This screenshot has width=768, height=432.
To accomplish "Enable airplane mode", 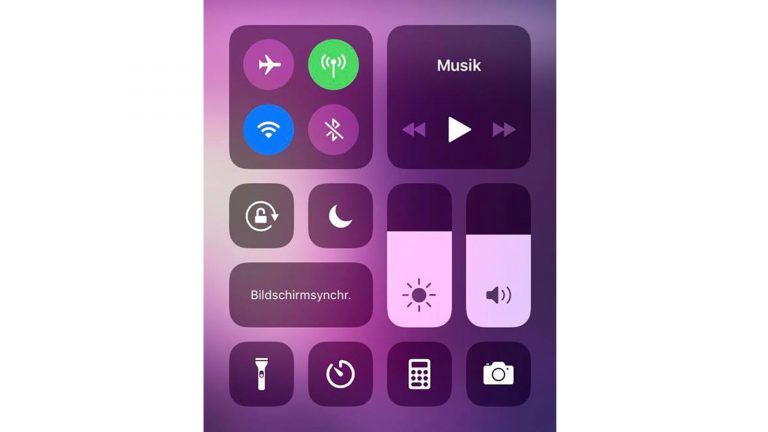I will (268, 65).
